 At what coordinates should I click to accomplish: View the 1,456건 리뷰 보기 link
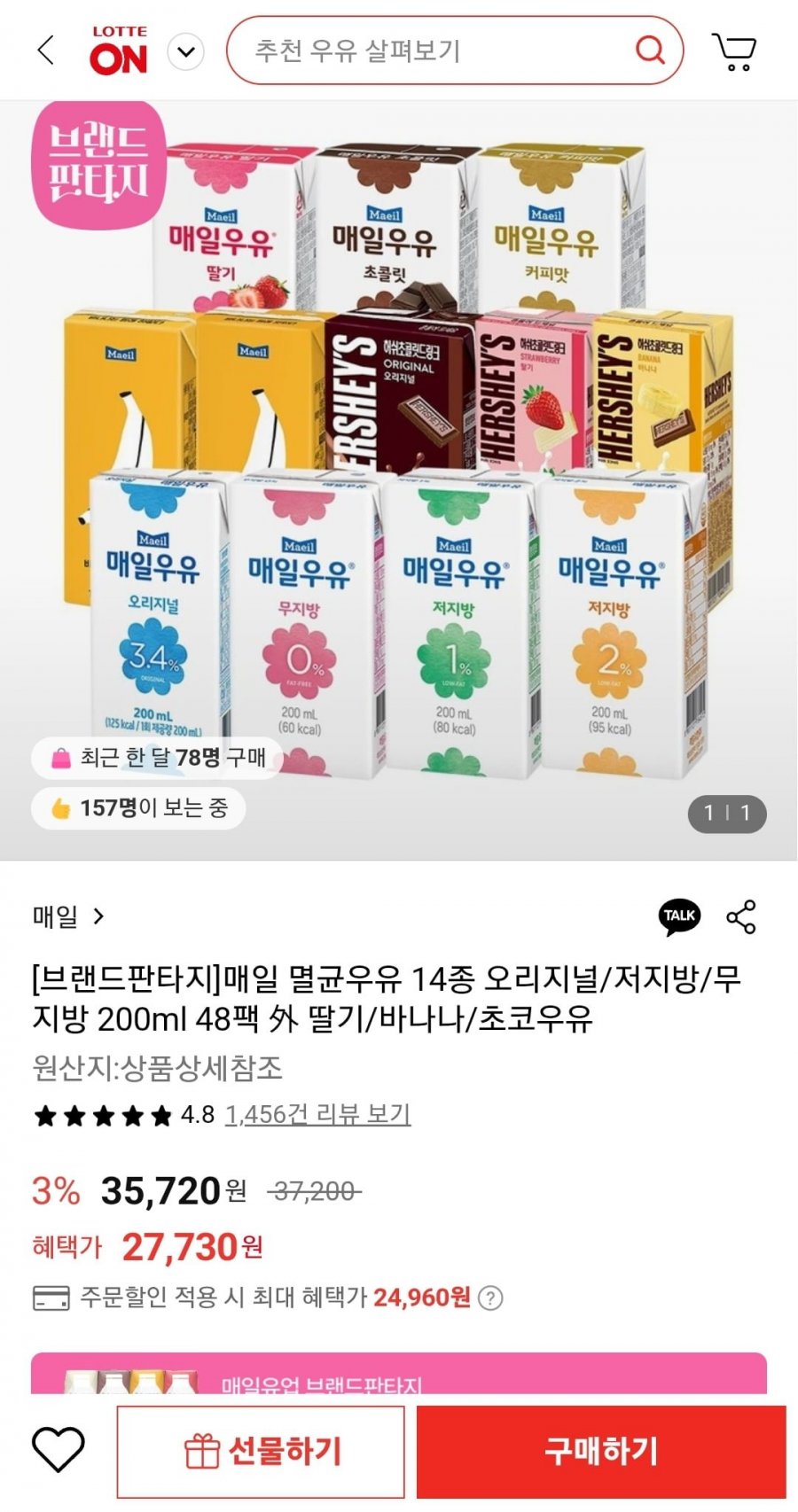pos(317,1114)
